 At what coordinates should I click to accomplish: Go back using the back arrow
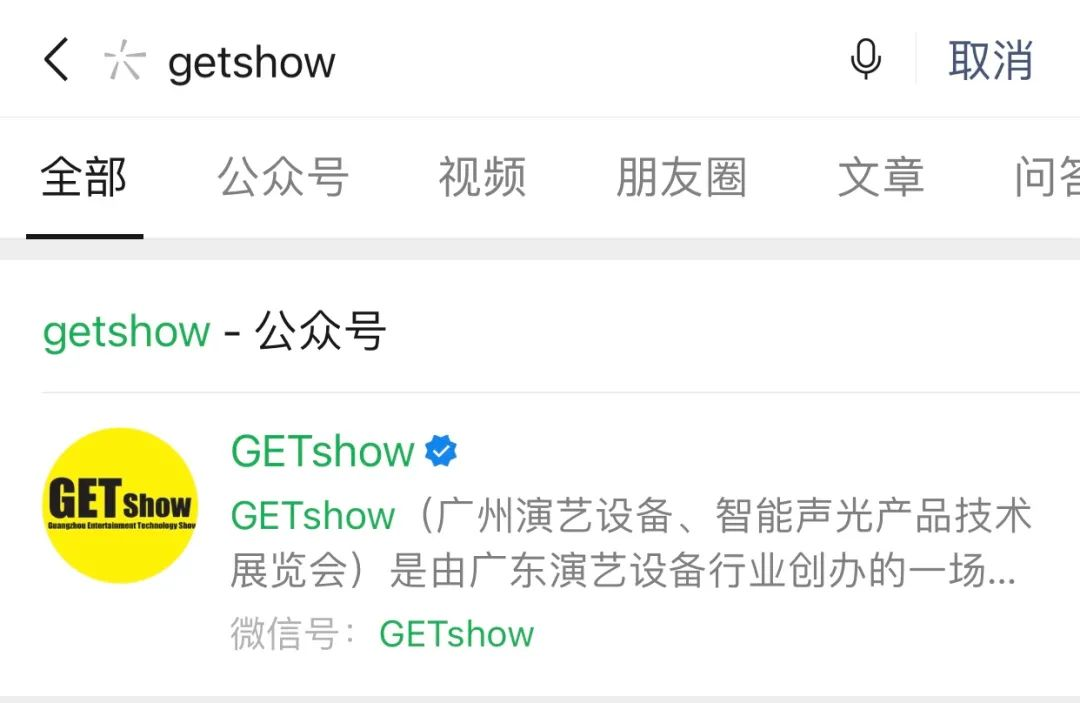(57, 61)
